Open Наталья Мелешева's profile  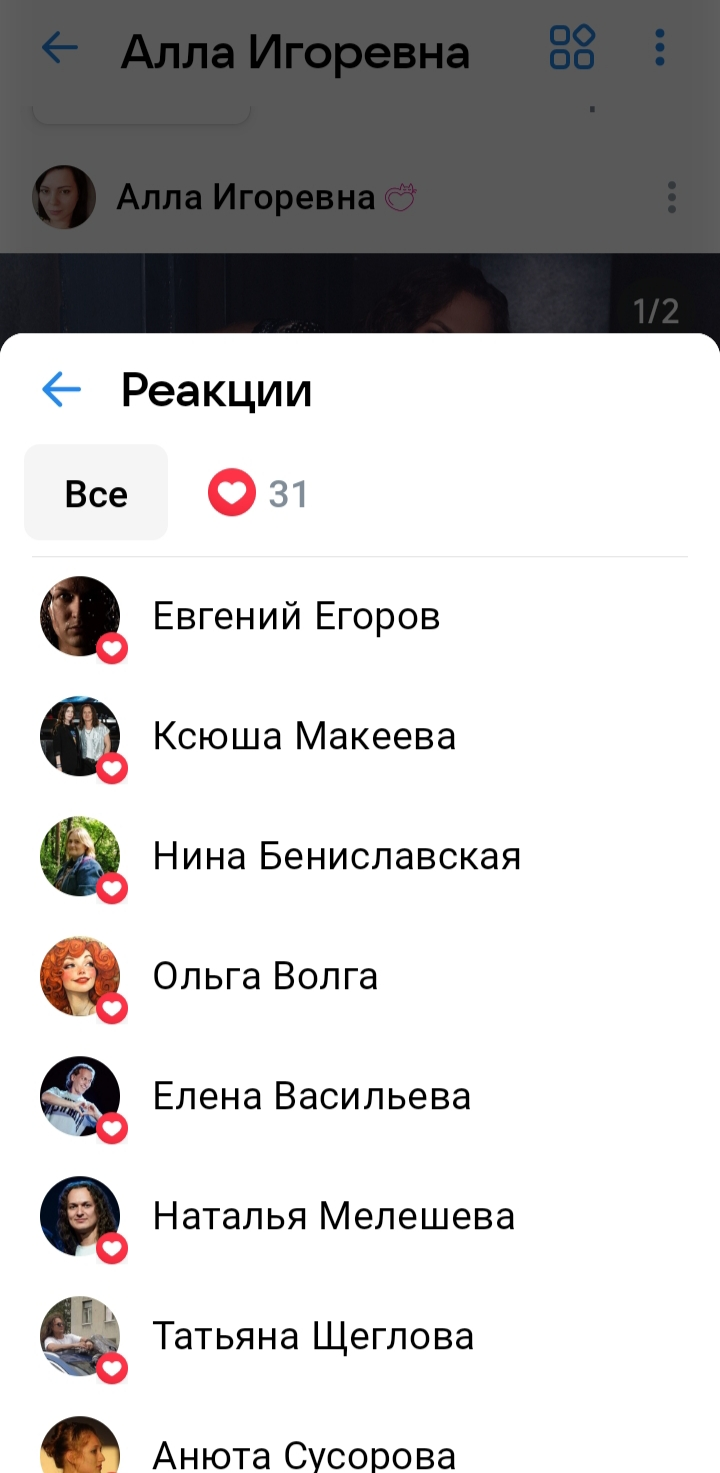(x=334, y=1216)
